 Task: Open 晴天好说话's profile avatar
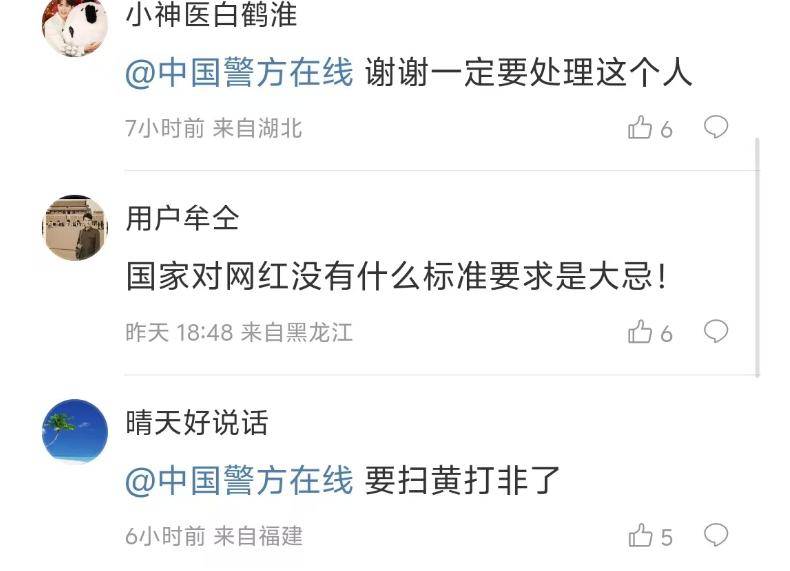pyautogui.click(x=74, y=432)
